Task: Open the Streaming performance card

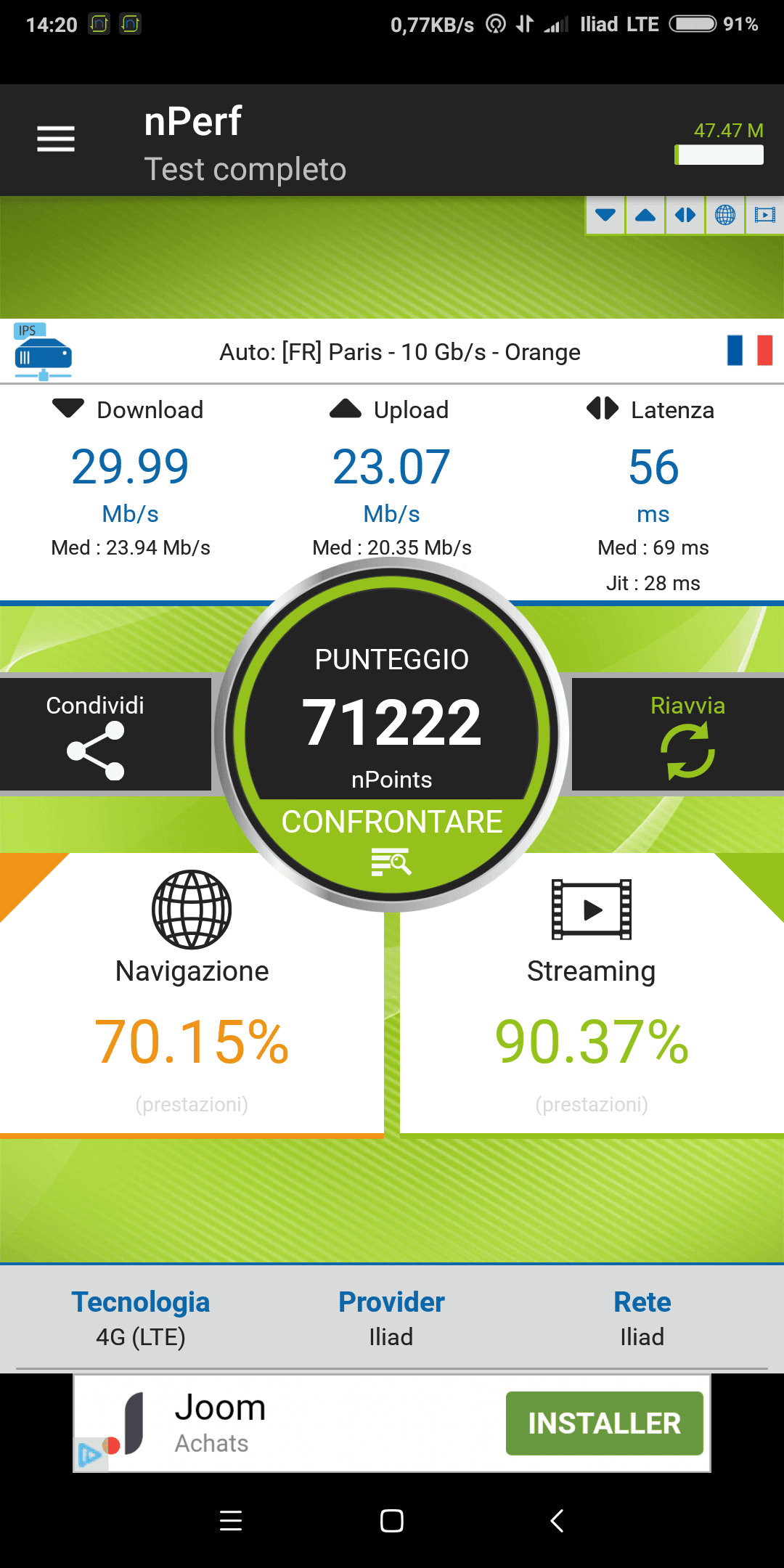Action: point(592,993)
